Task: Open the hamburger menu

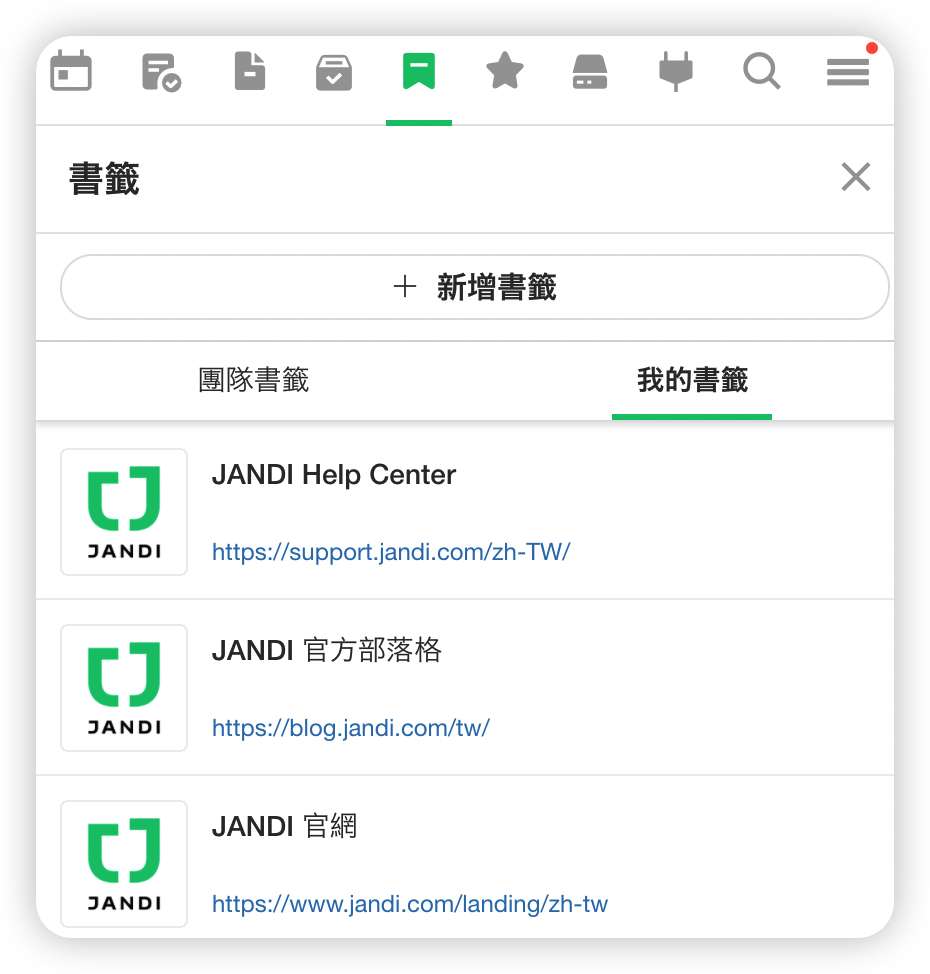Action: [848, 72]
